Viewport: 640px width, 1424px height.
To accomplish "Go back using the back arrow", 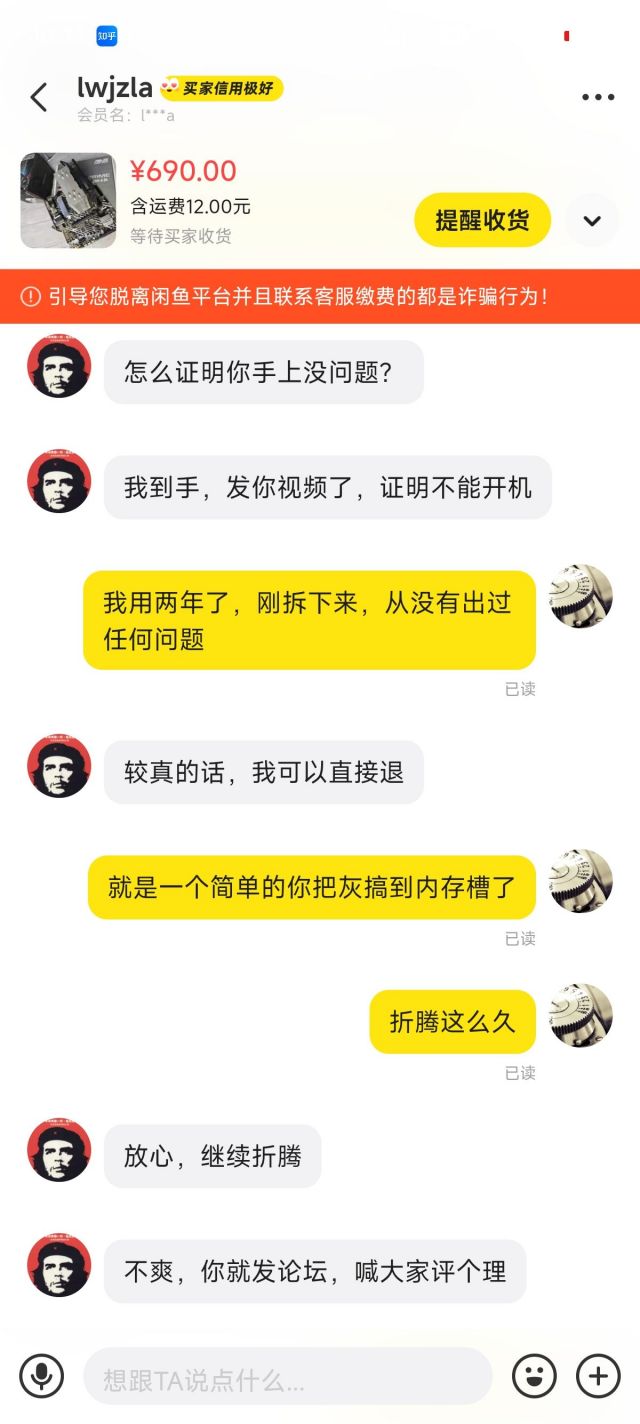I will [39, 97].
